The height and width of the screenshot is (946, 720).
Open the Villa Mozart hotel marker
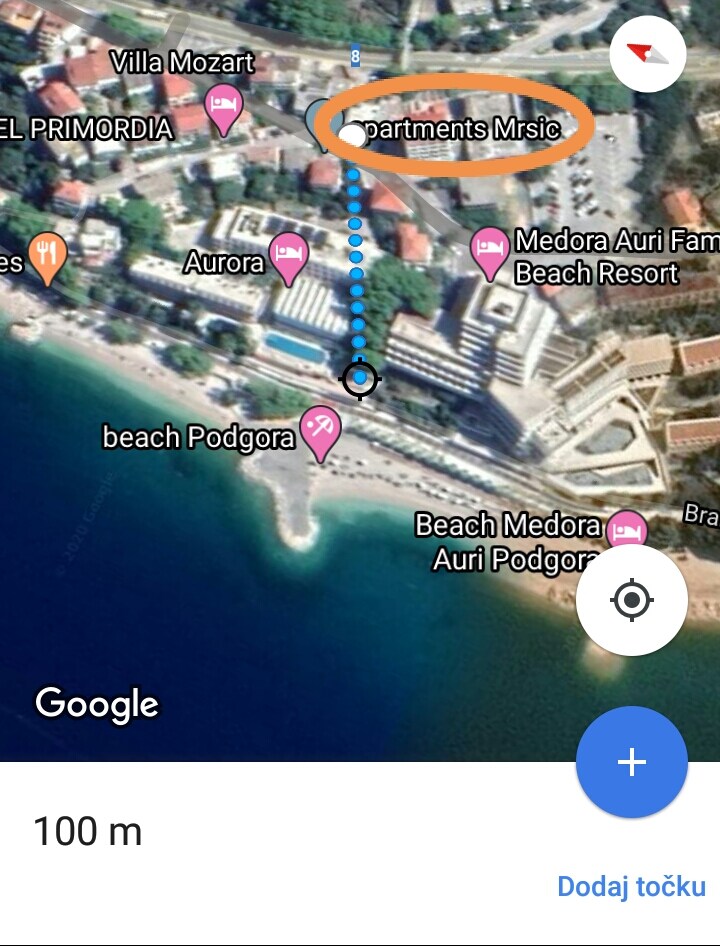point(224,107)
